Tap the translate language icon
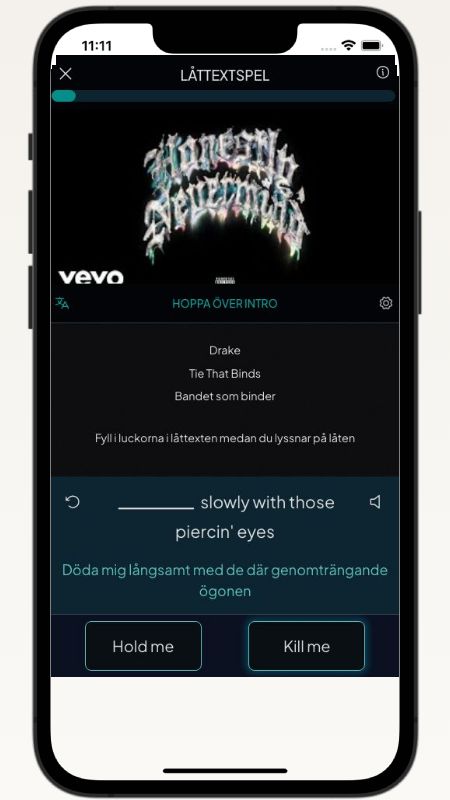This screenshot has width=450, height=800. 62,304
